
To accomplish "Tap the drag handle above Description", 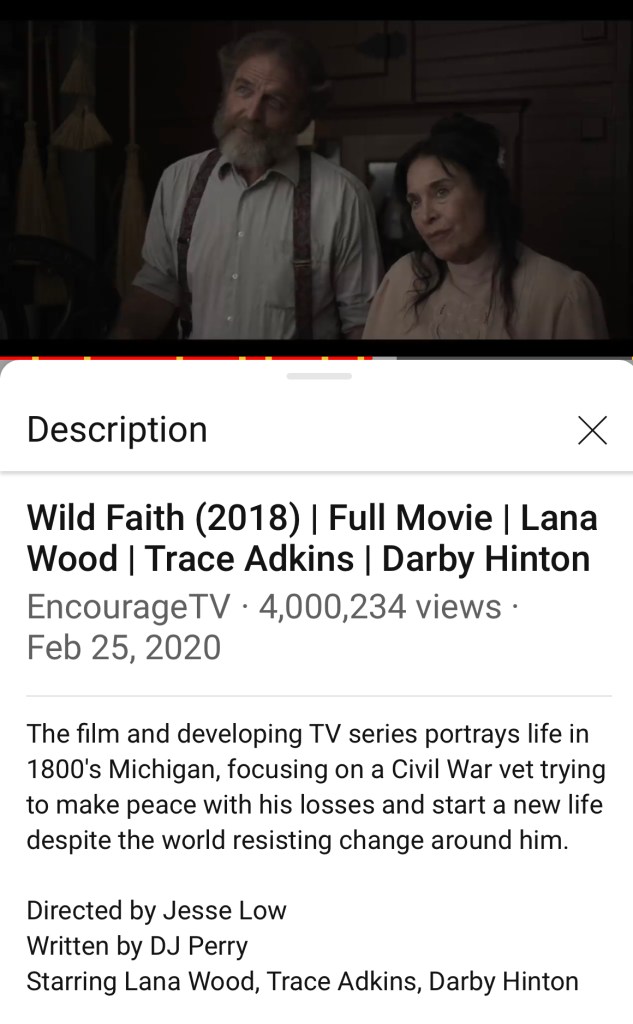I will (318, 376).
